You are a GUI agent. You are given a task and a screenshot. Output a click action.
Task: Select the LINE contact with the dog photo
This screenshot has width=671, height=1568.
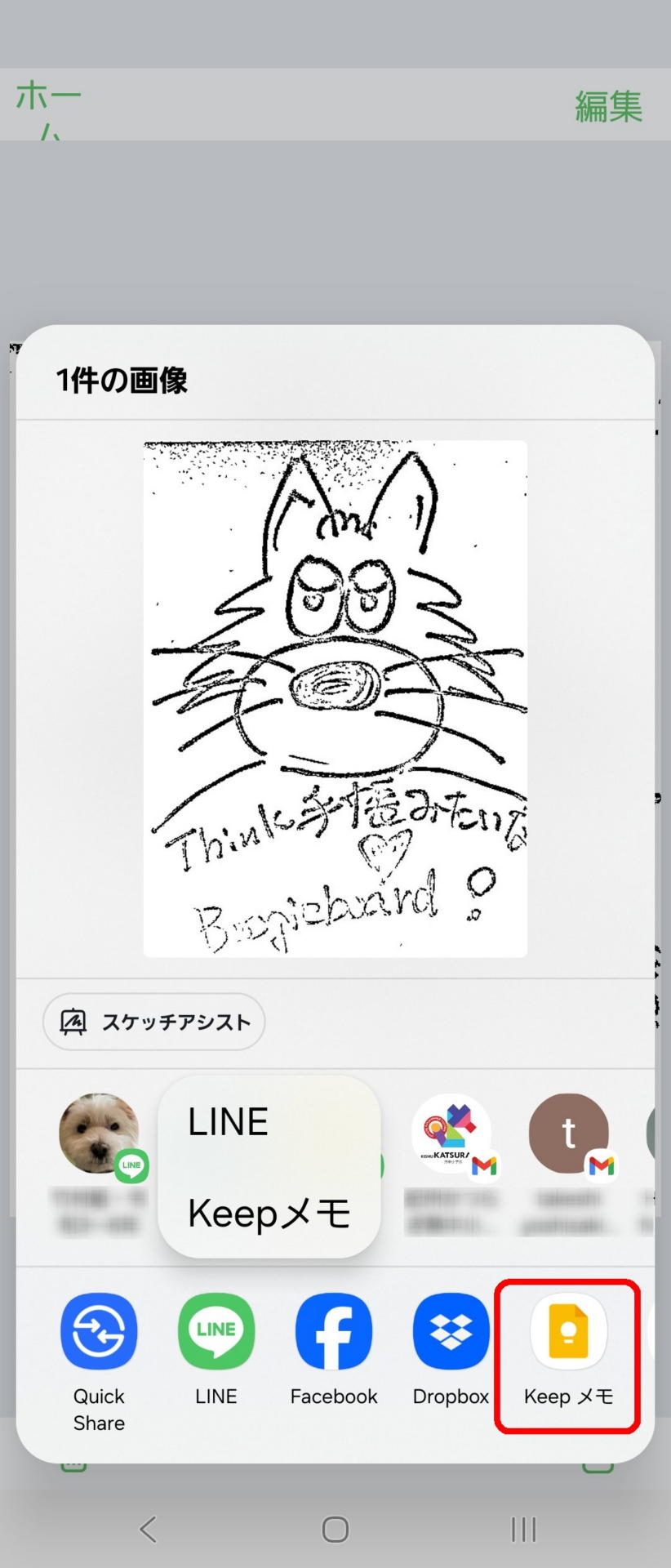100,1135
